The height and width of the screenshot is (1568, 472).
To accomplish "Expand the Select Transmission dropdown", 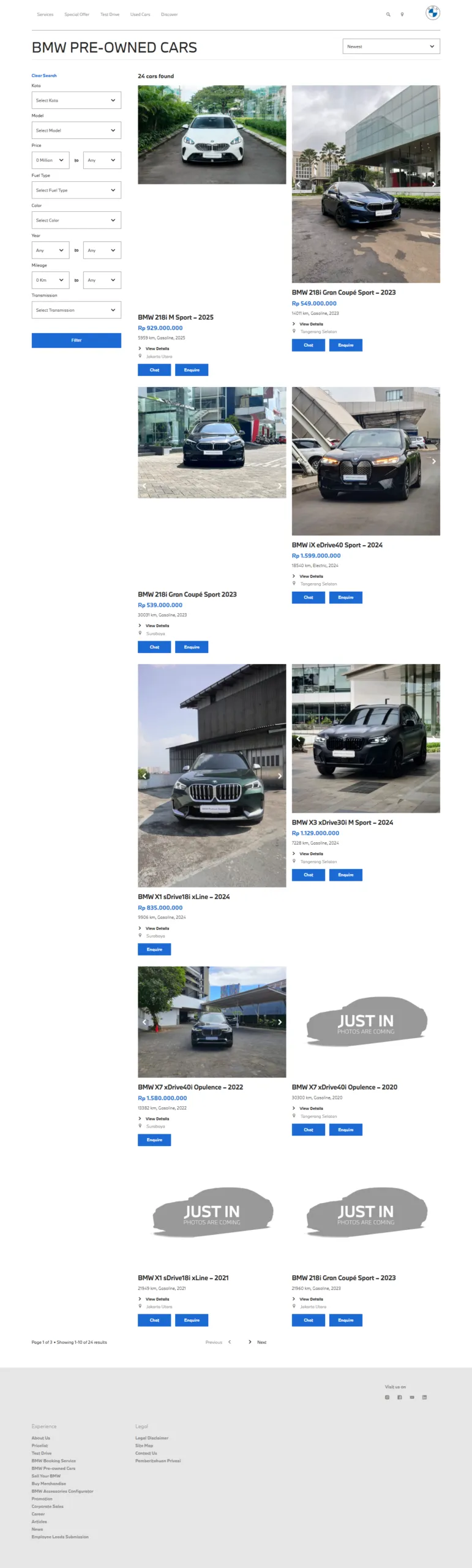I will [x=76, y=311].
